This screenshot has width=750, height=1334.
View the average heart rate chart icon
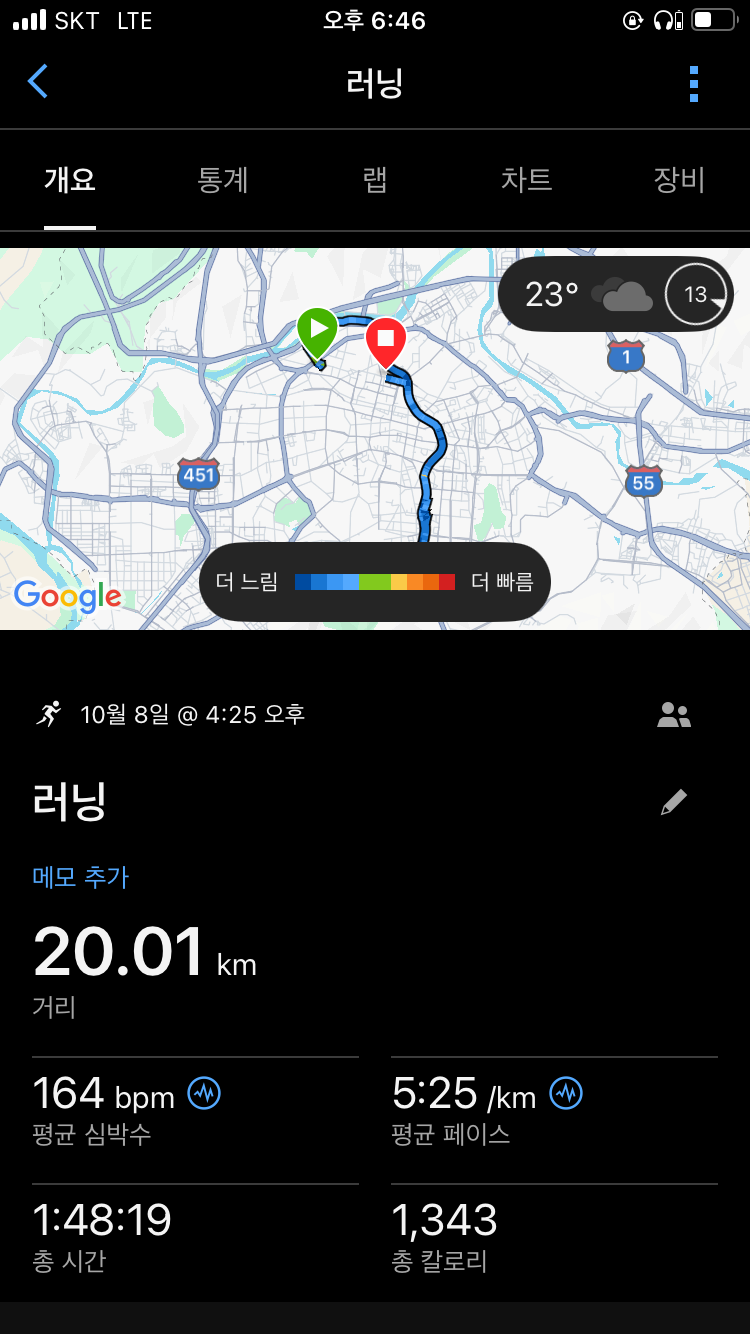(204, 1093)
